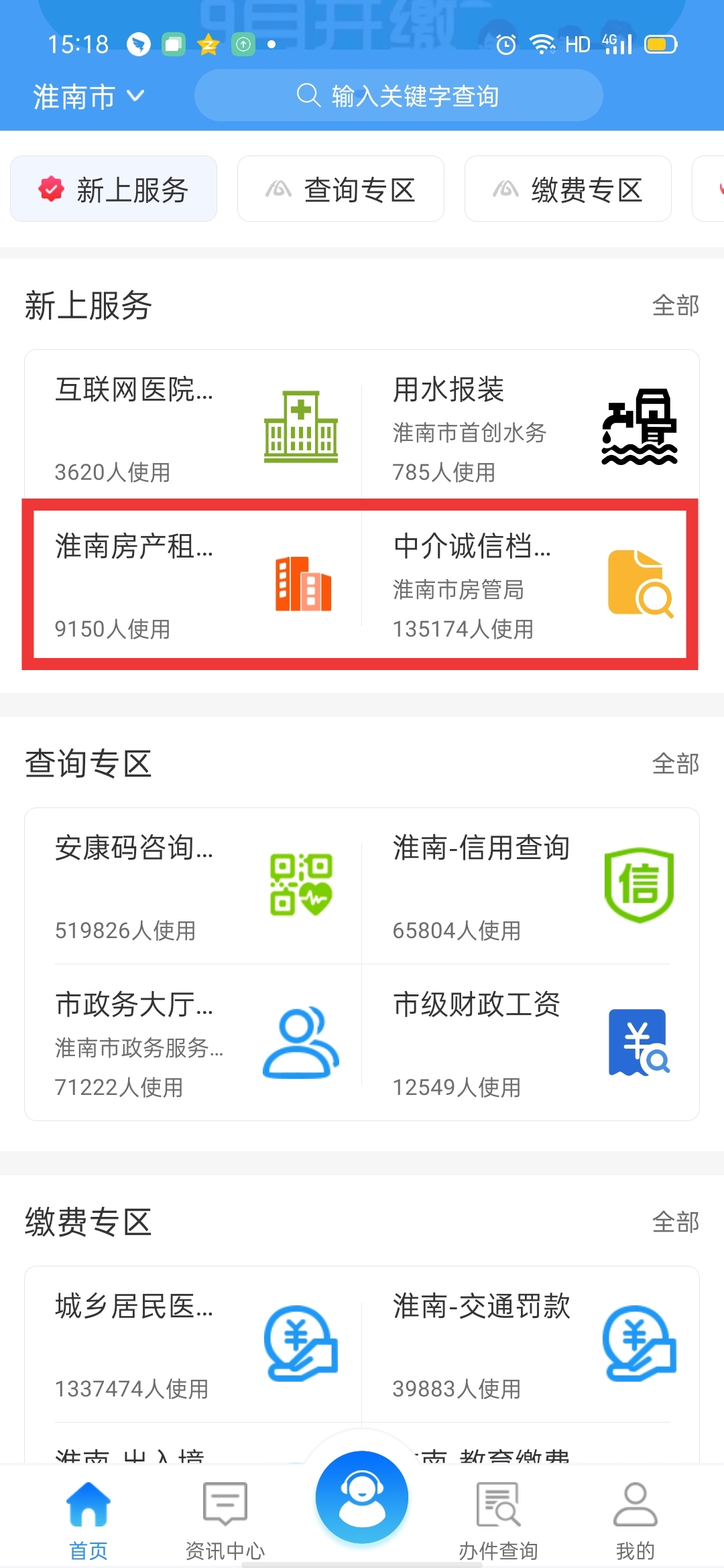The height and width of the screenshot is (1568, 724).
Task: Switch to the 查询专区 chip
Action: [341, 189]
